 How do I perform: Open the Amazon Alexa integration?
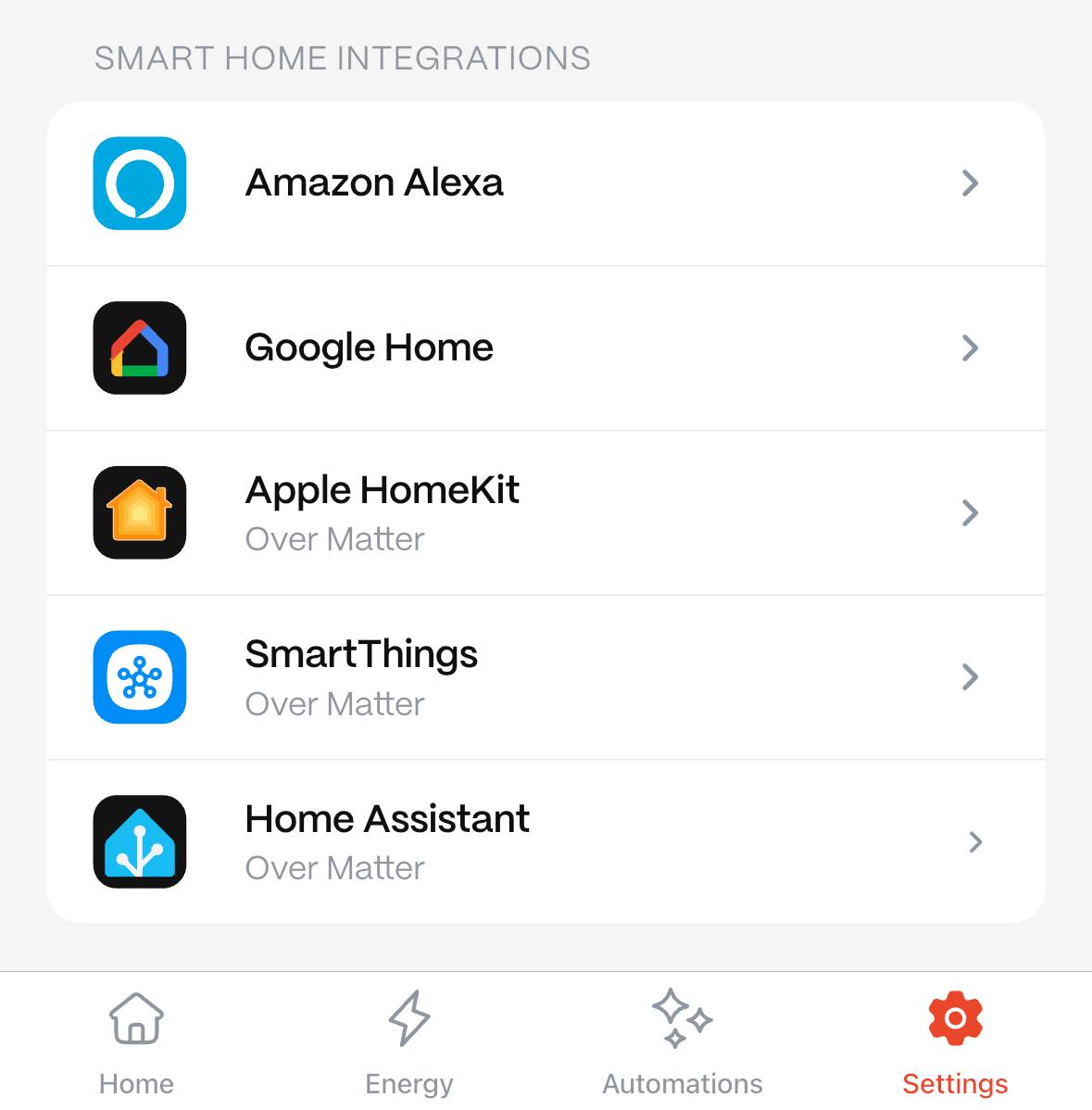[546, 183]
